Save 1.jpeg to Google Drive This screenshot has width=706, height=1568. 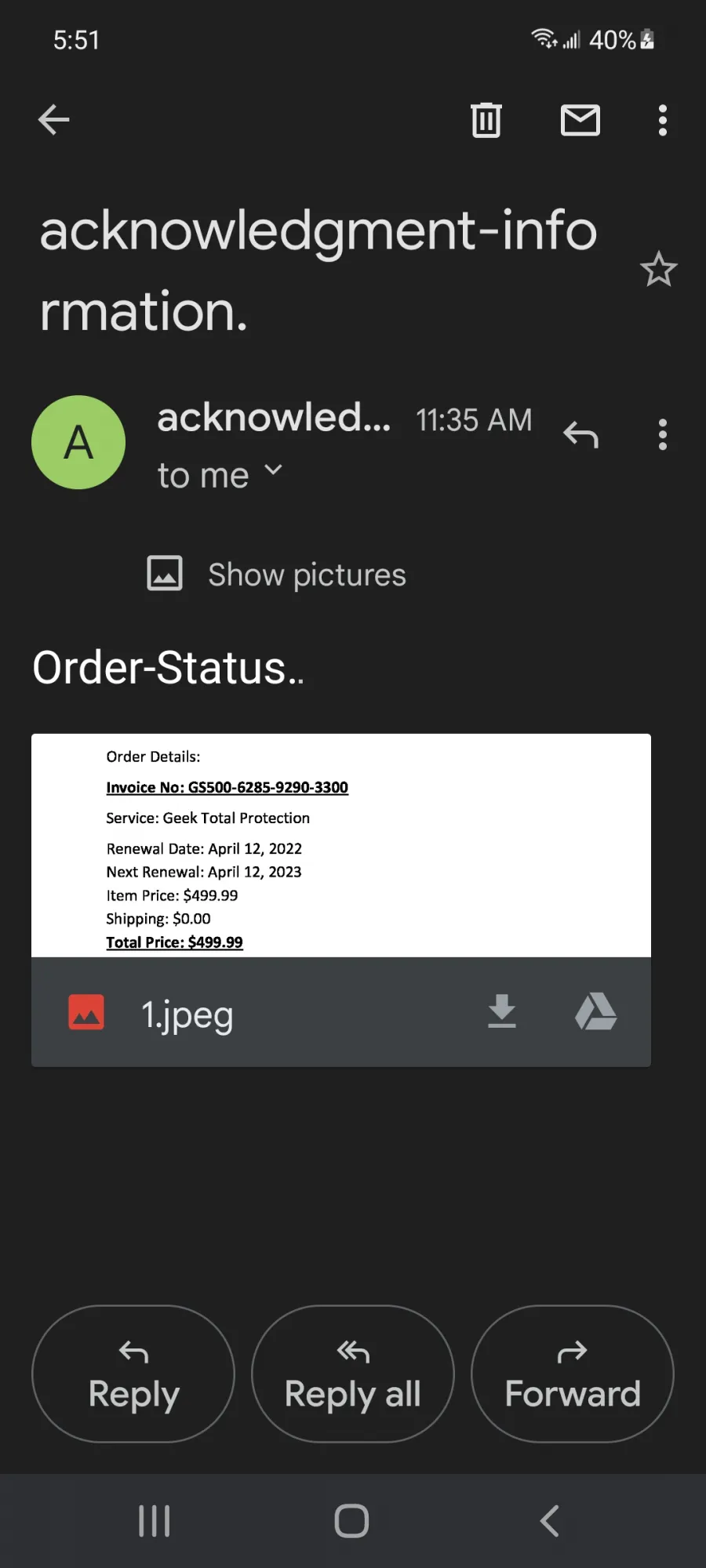pyautogui.click(x=596, y=1011)
